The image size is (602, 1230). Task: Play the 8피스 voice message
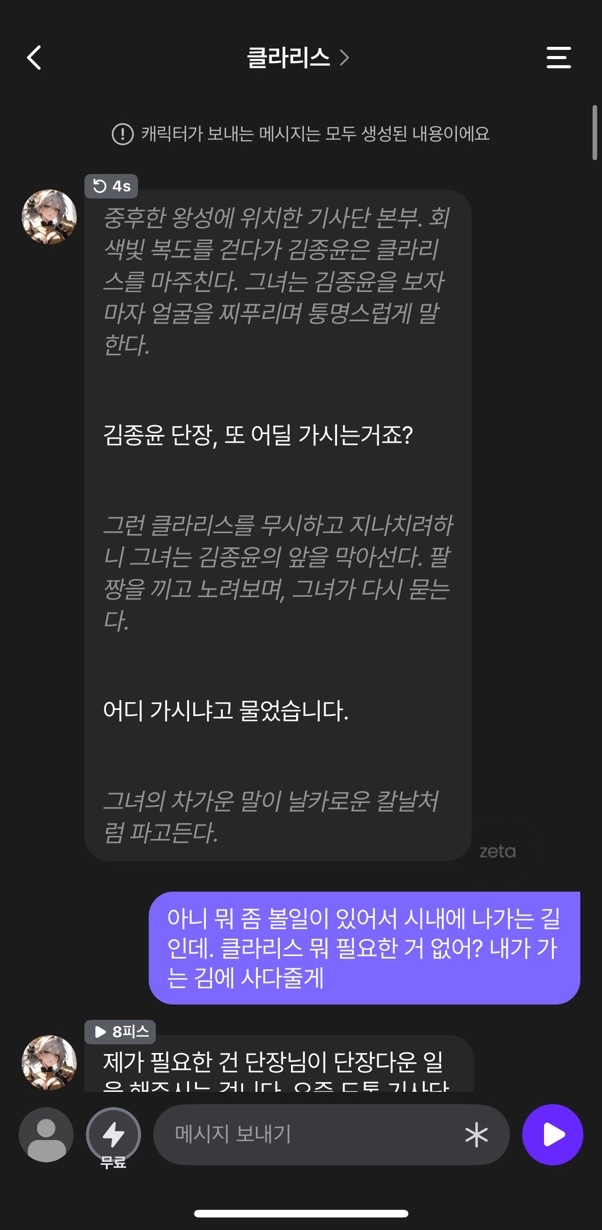(120, 1031)
